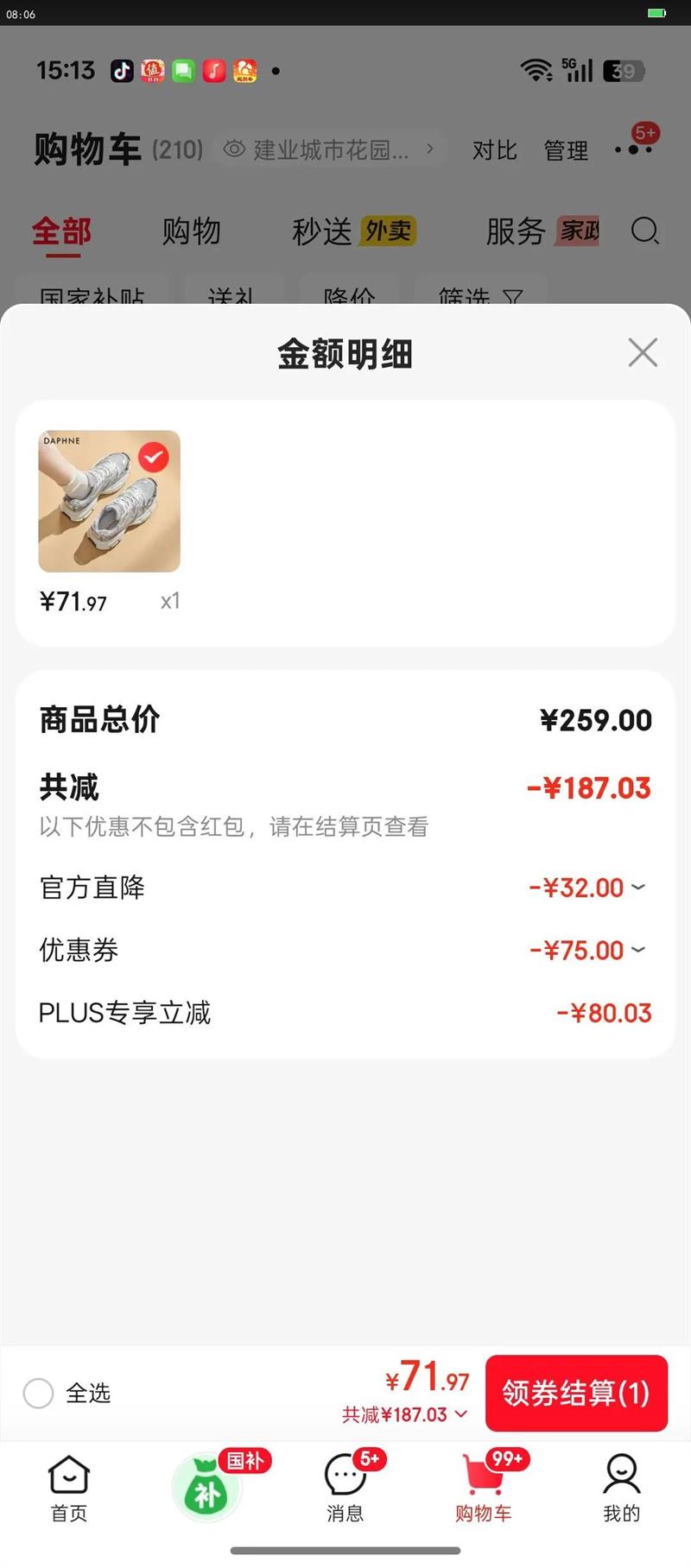The width and height of the screenshot is (691, 1568).
Task: Open the 我的 profile tab
Action: (621, 1488)
